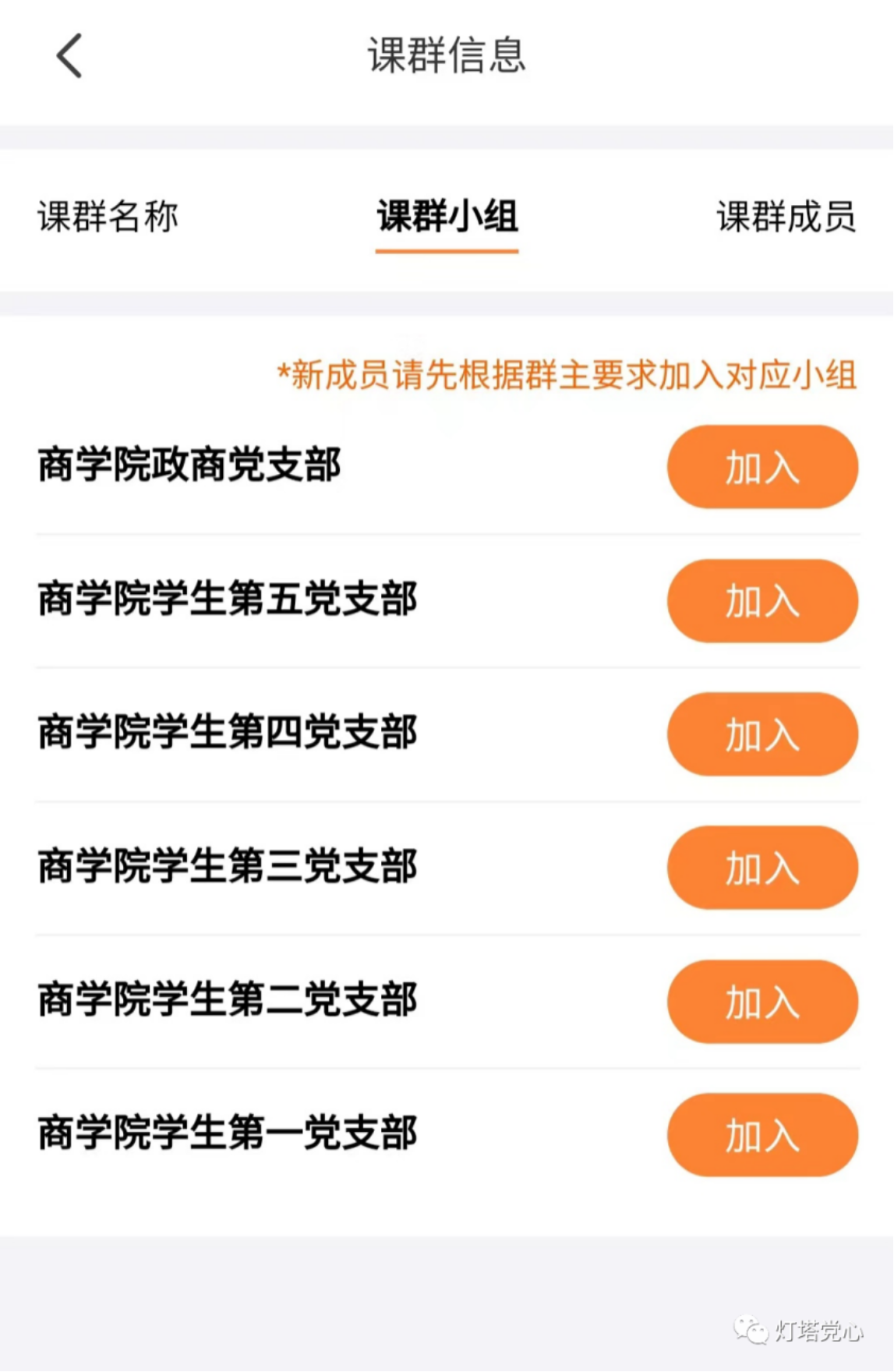Viewport: 894px width, 1372px height.
Task: Go back from 课群信息 page
Action: 69,56
